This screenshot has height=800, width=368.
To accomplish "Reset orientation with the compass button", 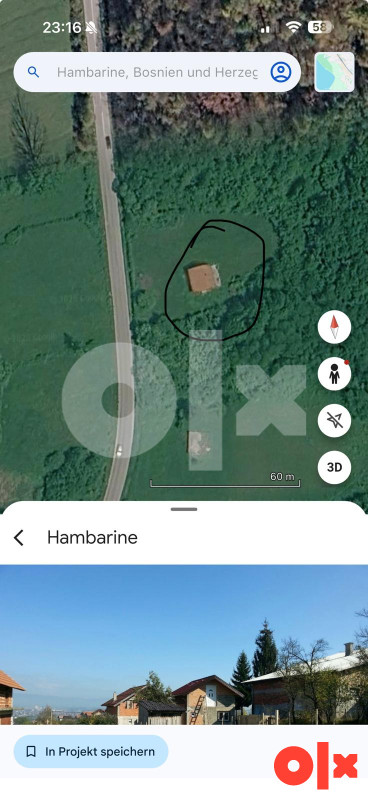I will 334,327.
